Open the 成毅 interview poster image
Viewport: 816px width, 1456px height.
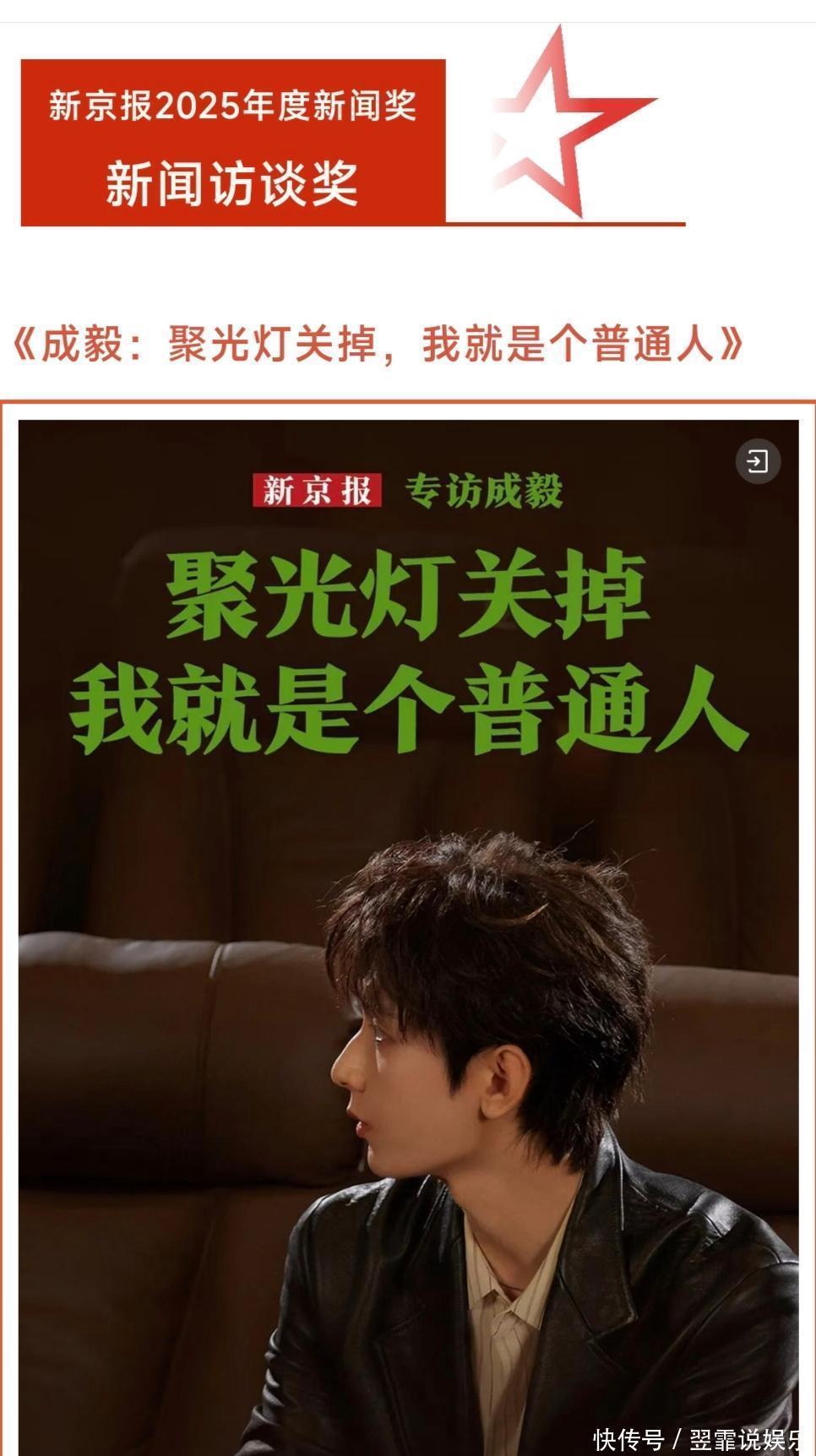408,929
